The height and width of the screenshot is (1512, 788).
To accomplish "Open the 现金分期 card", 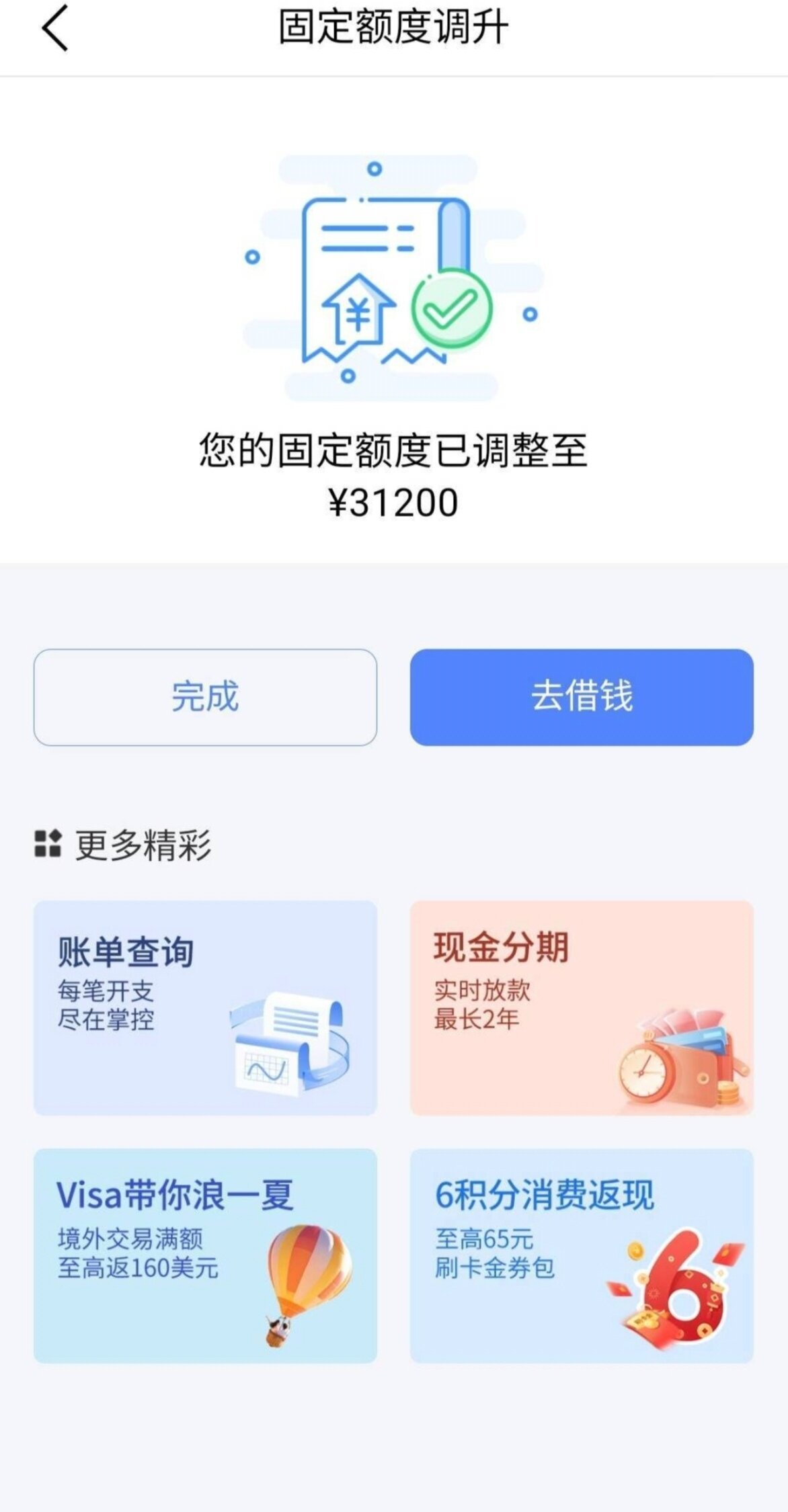I will click(582, 1007).
